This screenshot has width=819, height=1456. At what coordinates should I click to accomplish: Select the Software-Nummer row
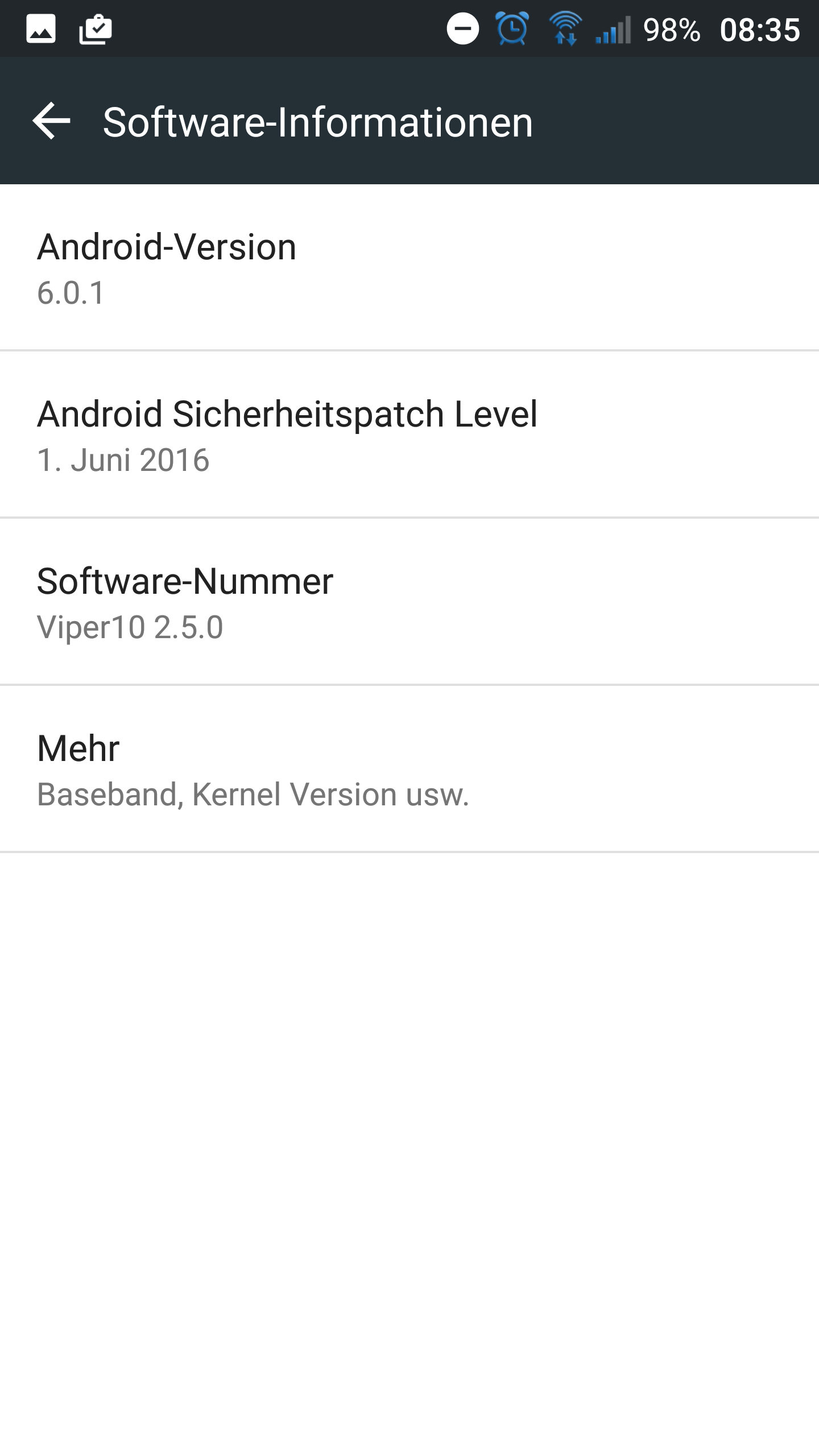409,602
